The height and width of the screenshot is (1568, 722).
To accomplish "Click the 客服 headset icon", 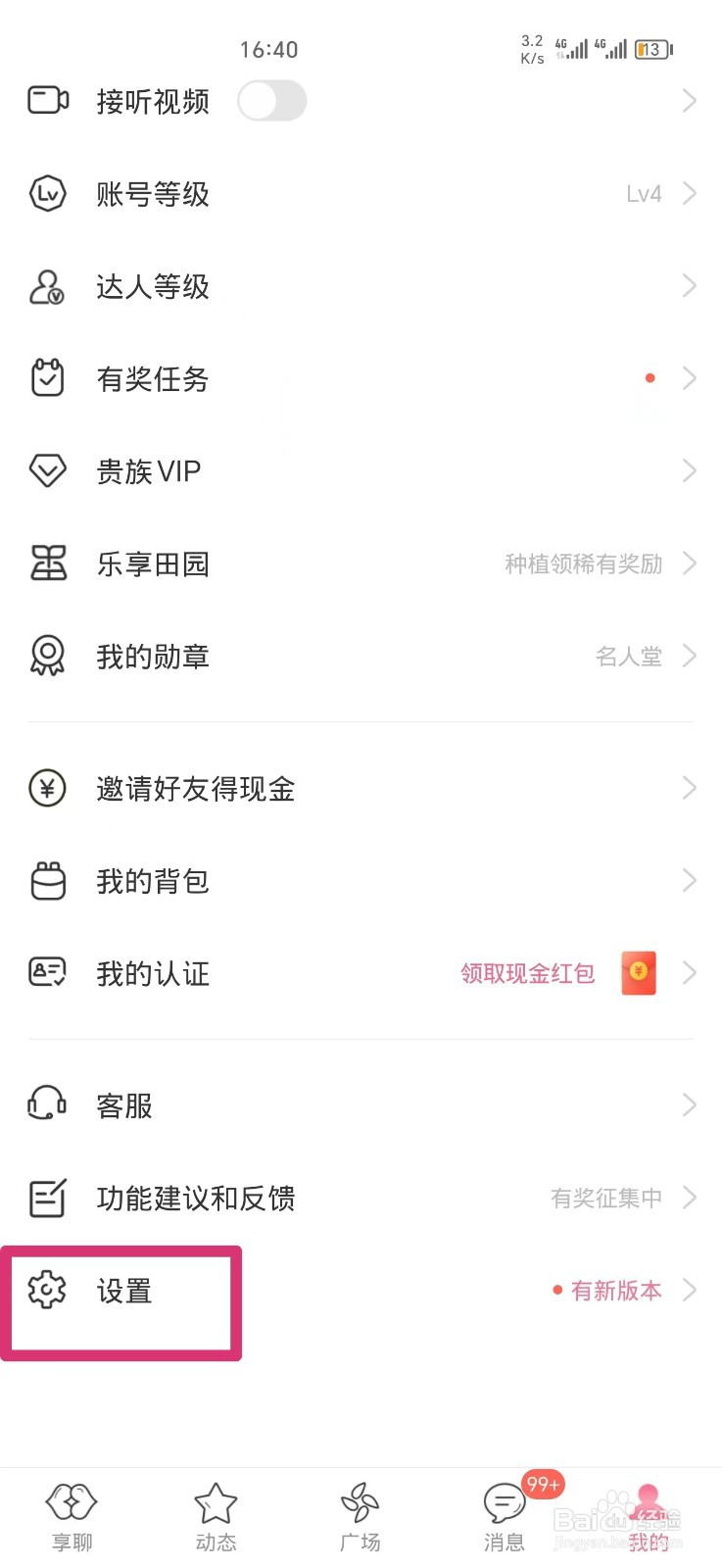I will 47,1104.
